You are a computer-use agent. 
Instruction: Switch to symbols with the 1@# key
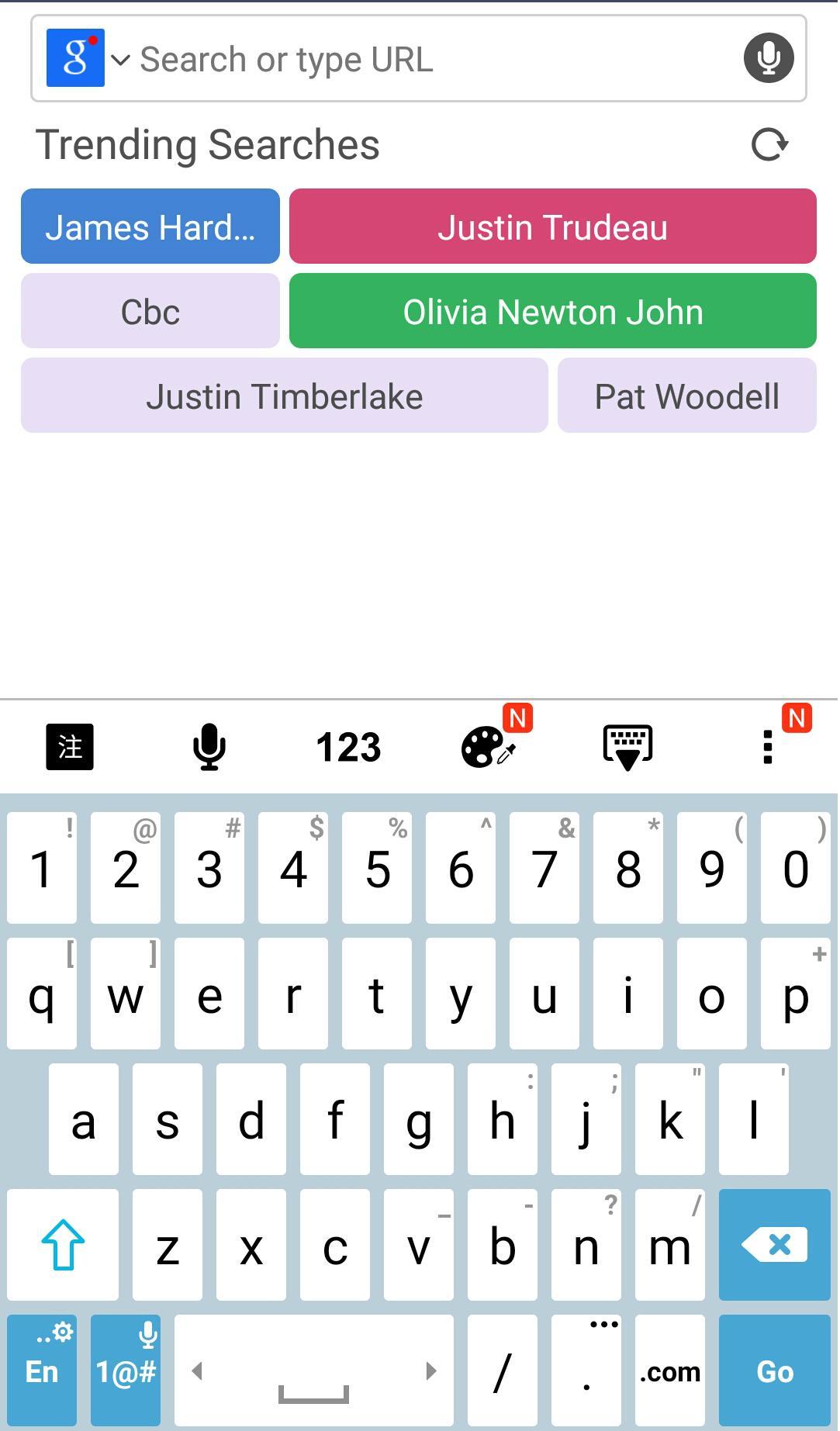click(x=126, y=1371)
